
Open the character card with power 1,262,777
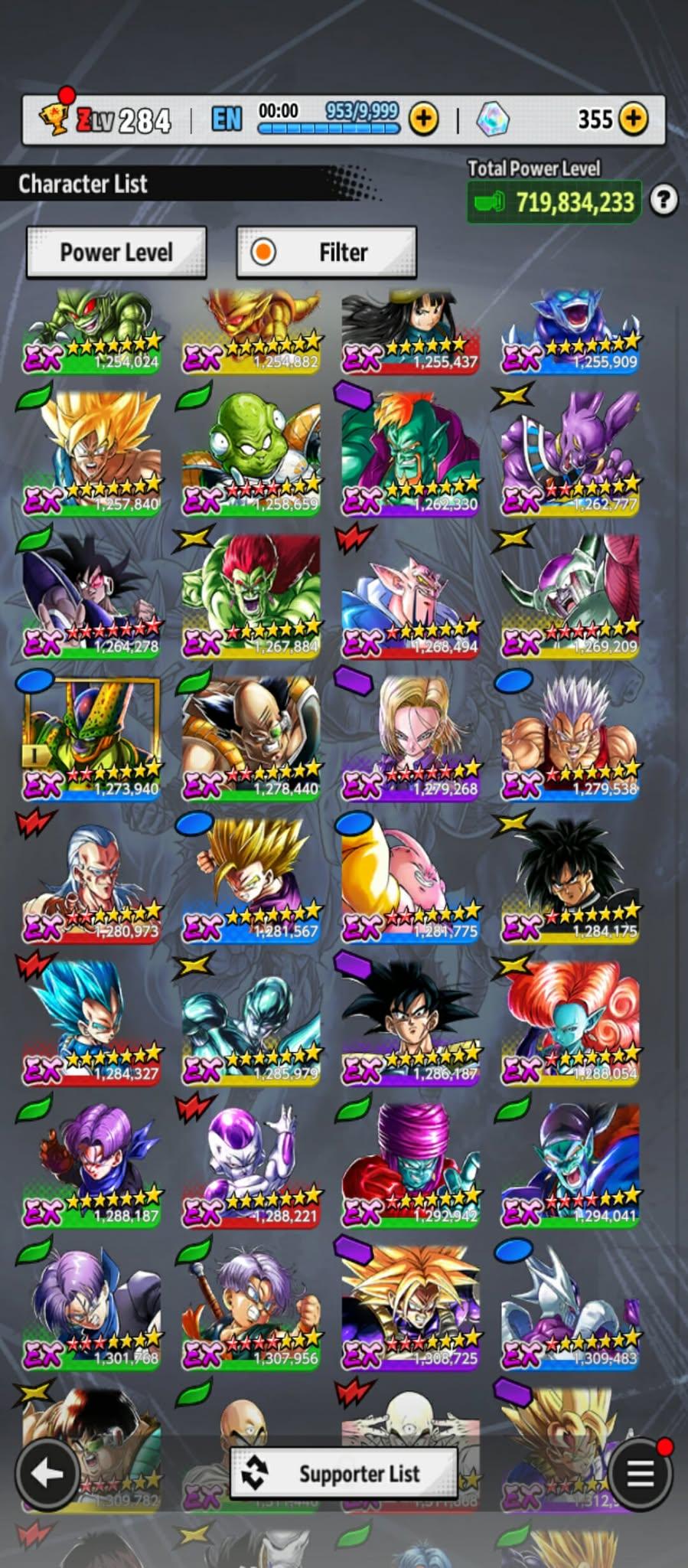pos(570,452)
